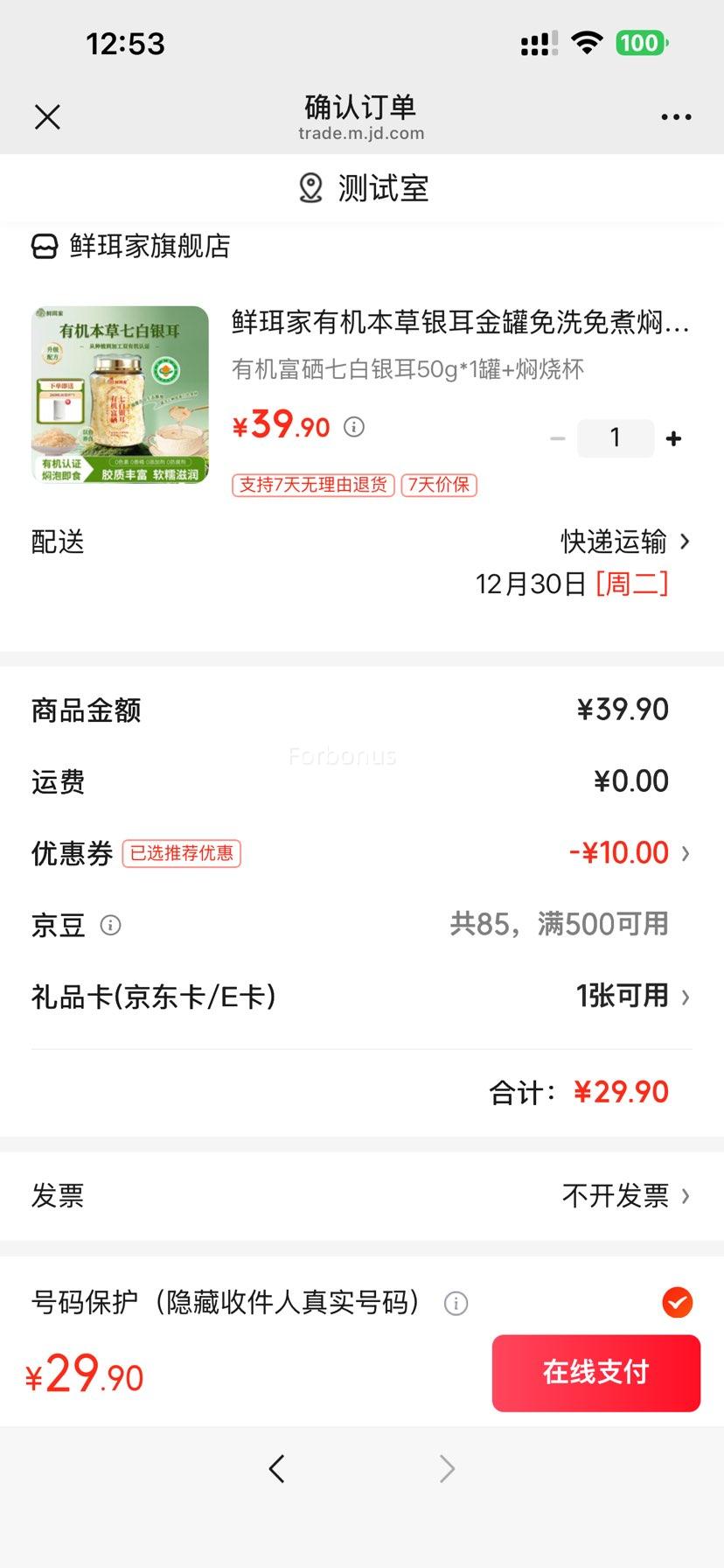Image resolution: width=724 pixels, height=1568 pixels.
Task: Click the forward arrow at page bottom
Action: pyautogui.click(x=447, y=1468)
